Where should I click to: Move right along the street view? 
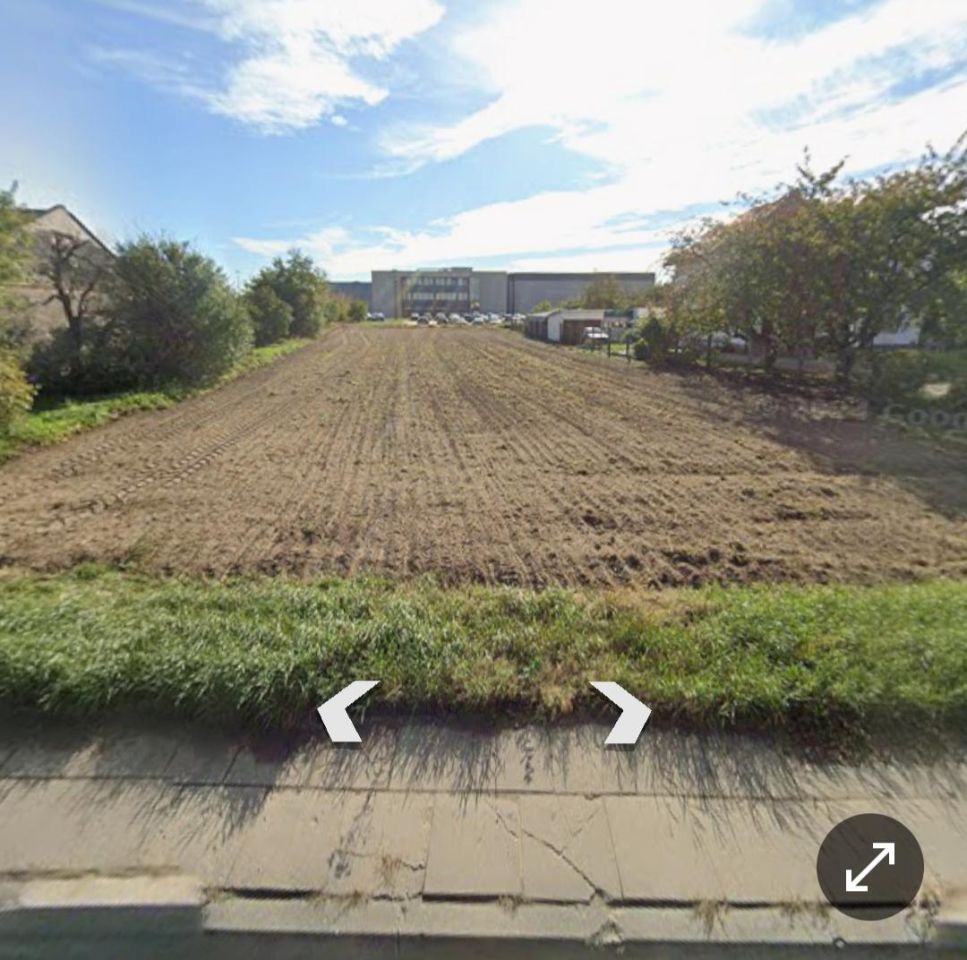tap(622, 712)
